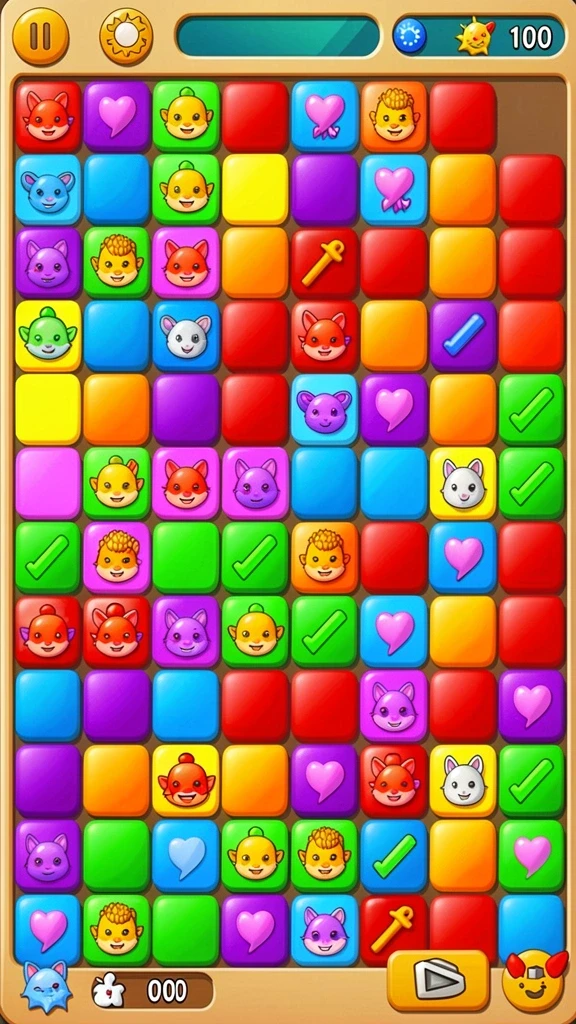Tap the yellow block with red creature
Viewport: 576px width, 1024px height.
coord(186,780)
